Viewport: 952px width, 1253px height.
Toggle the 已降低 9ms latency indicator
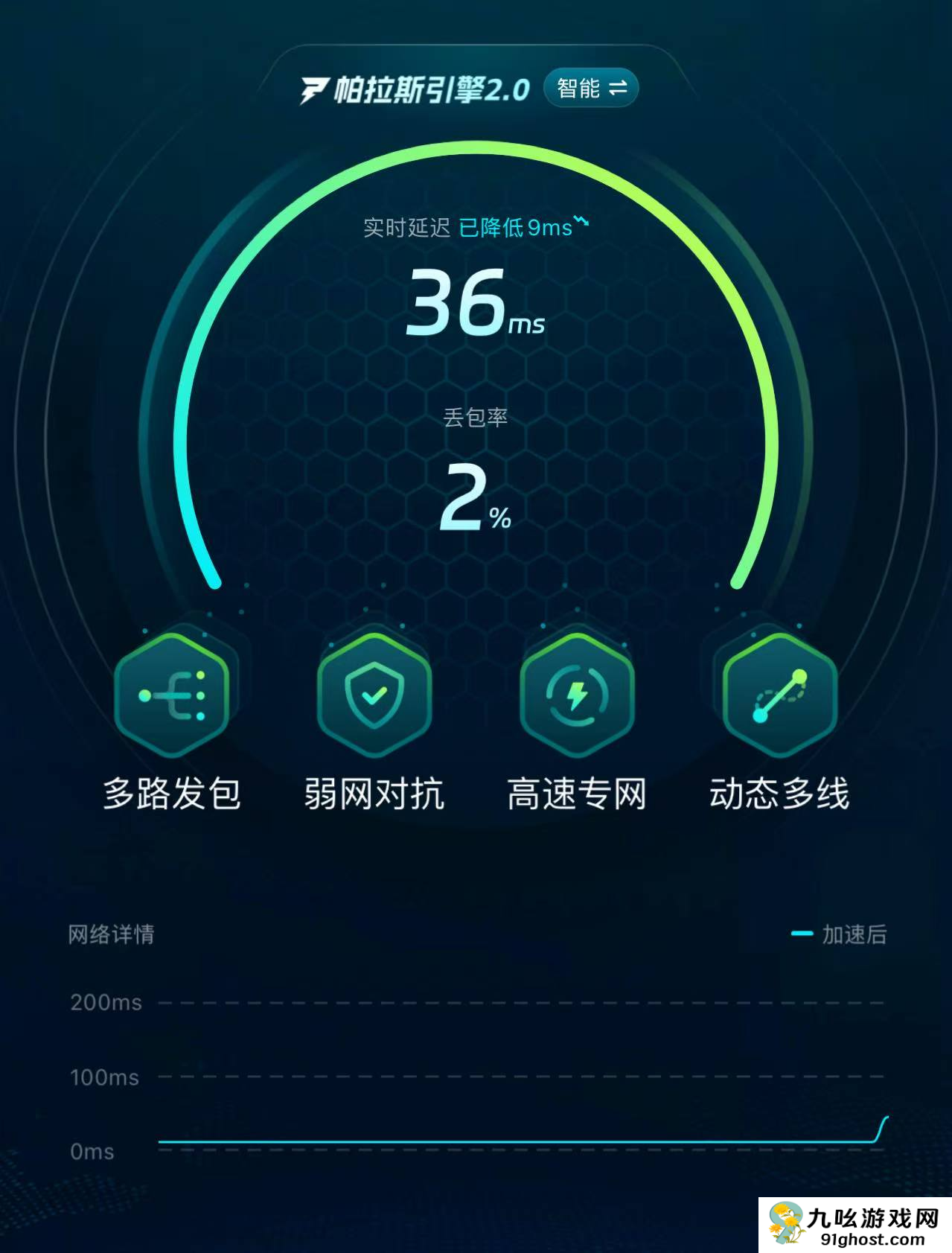click(x=517, y=229)
